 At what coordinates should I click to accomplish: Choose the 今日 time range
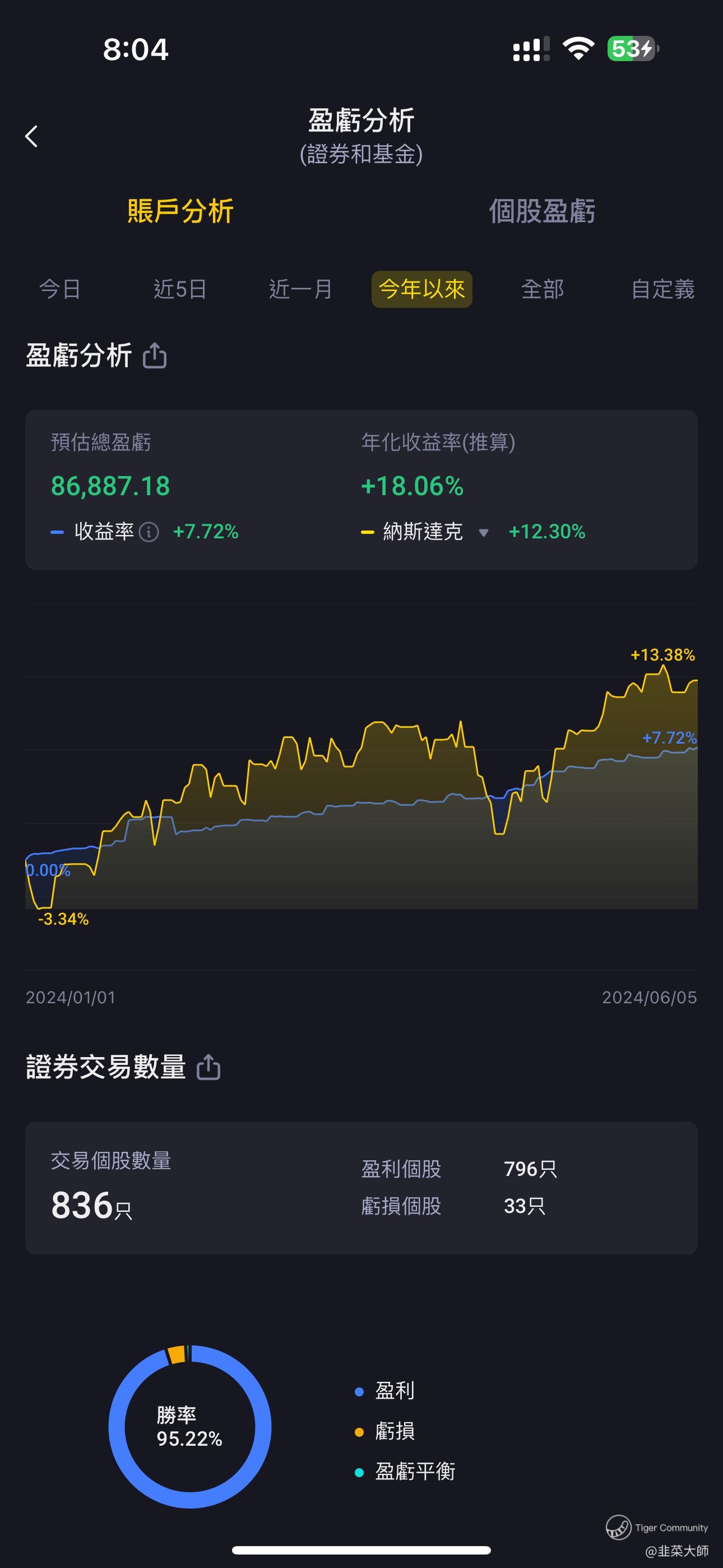[59, 289]
